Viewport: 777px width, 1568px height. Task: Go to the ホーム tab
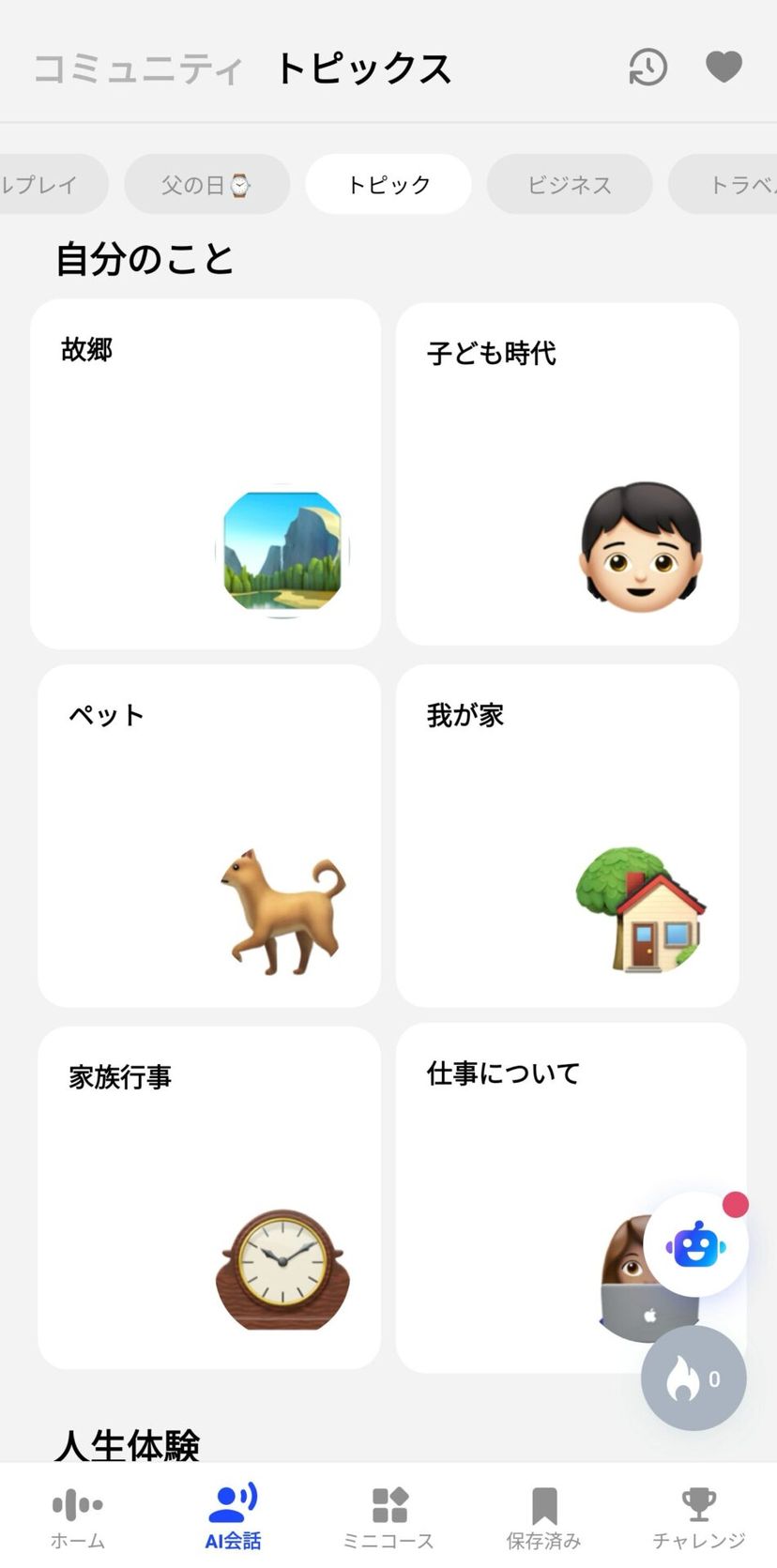coord(78,1516)
